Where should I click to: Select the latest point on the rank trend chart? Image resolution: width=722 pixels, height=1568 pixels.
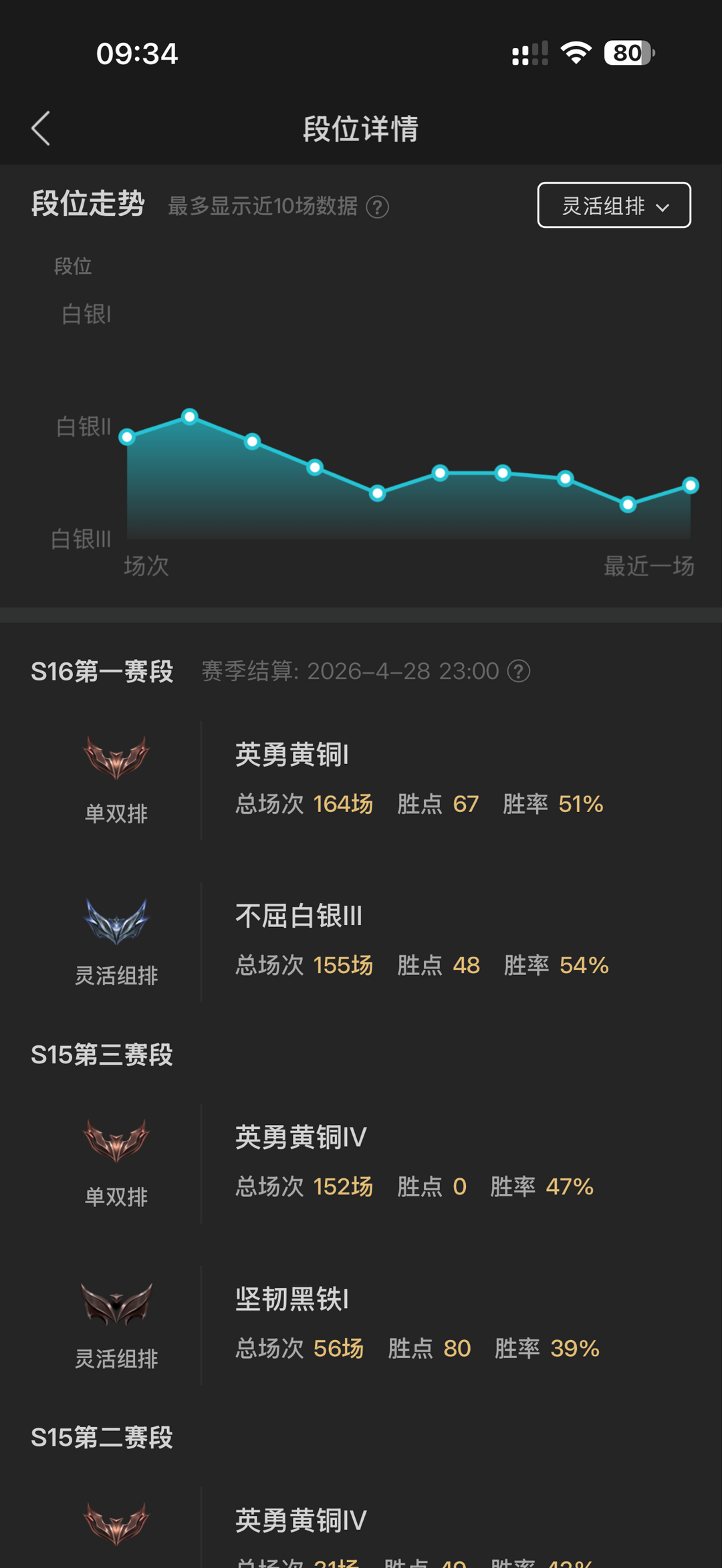(x=689, y=486)
